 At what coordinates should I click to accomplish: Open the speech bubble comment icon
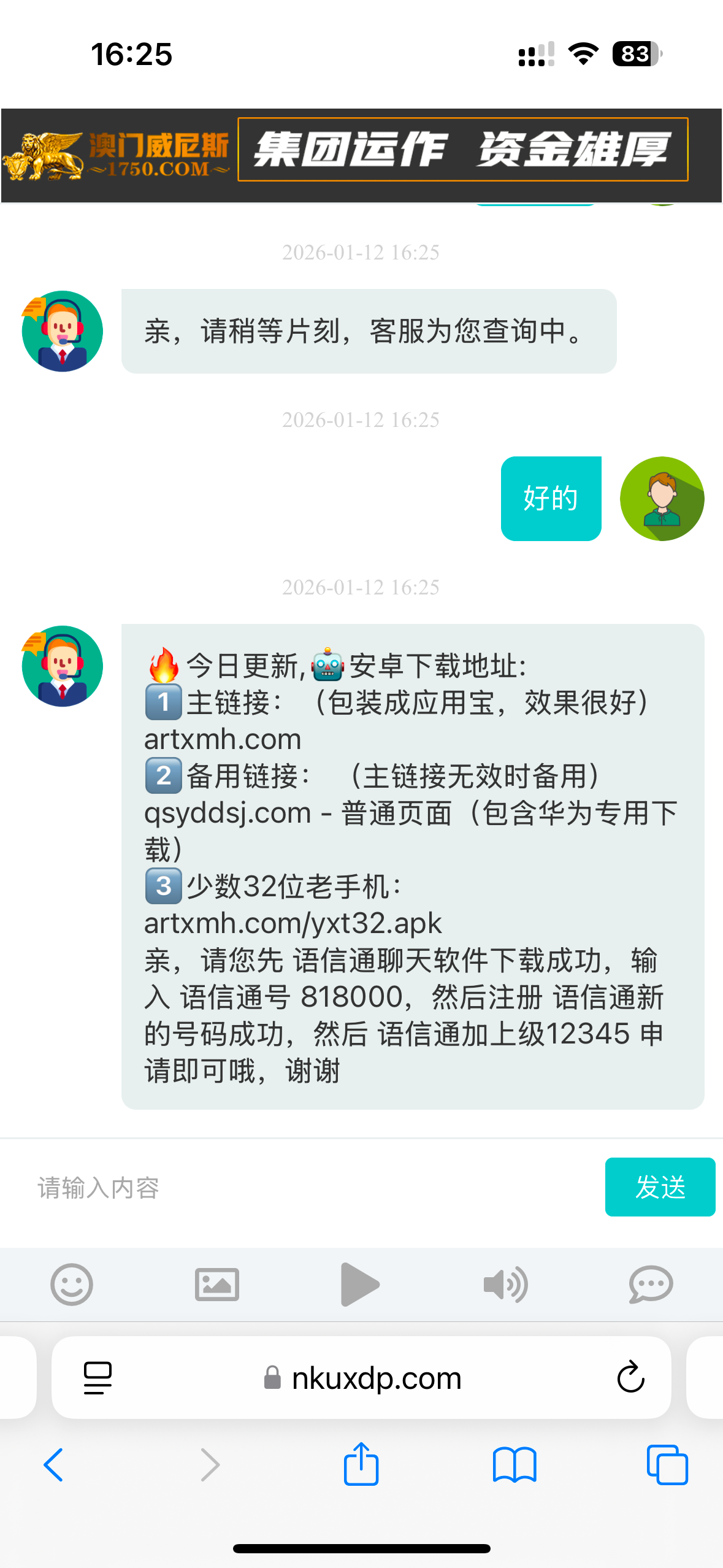click(x=651, y=1284)
